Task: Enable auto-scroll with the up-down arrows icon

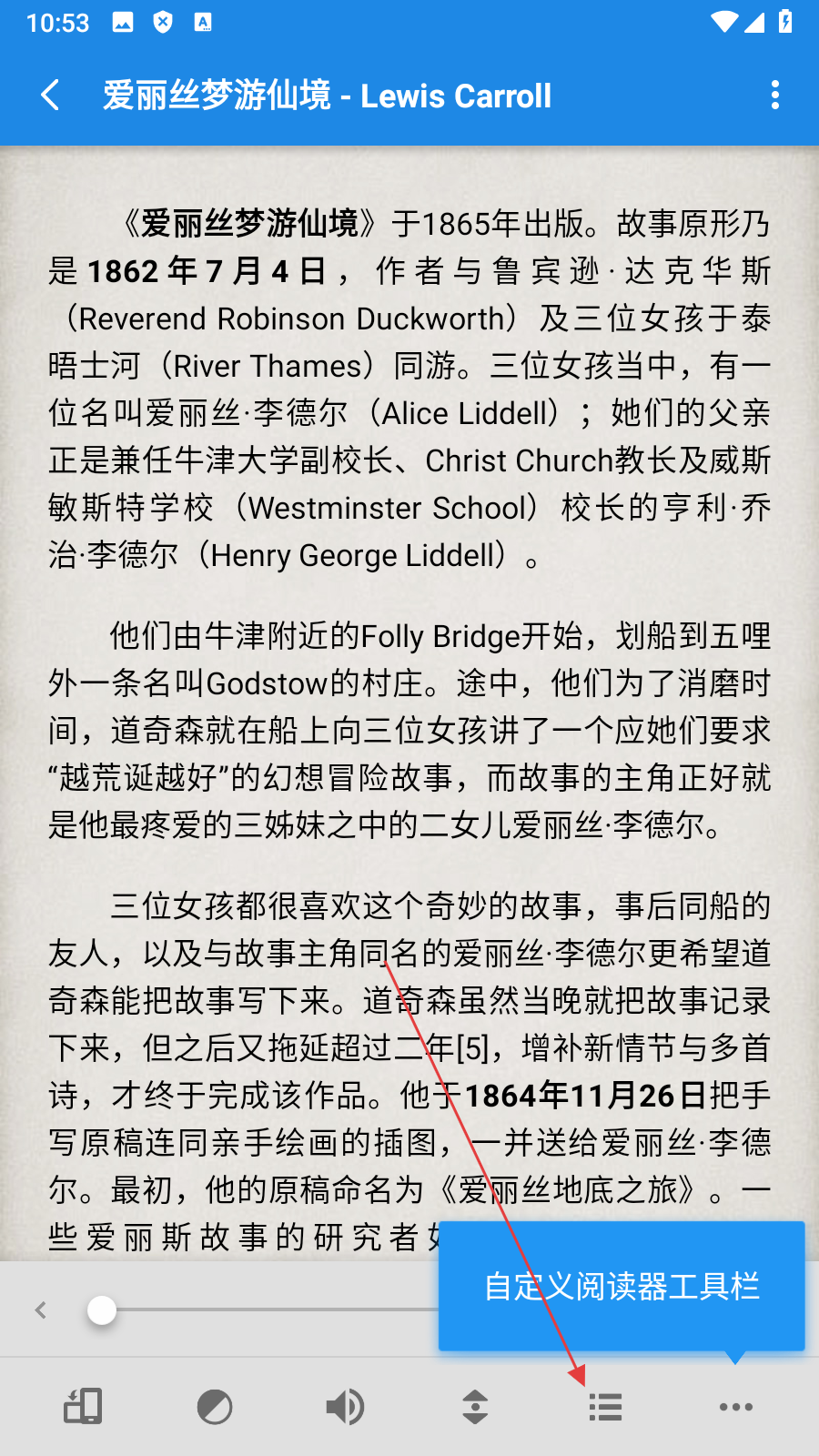Action: 475,1407
